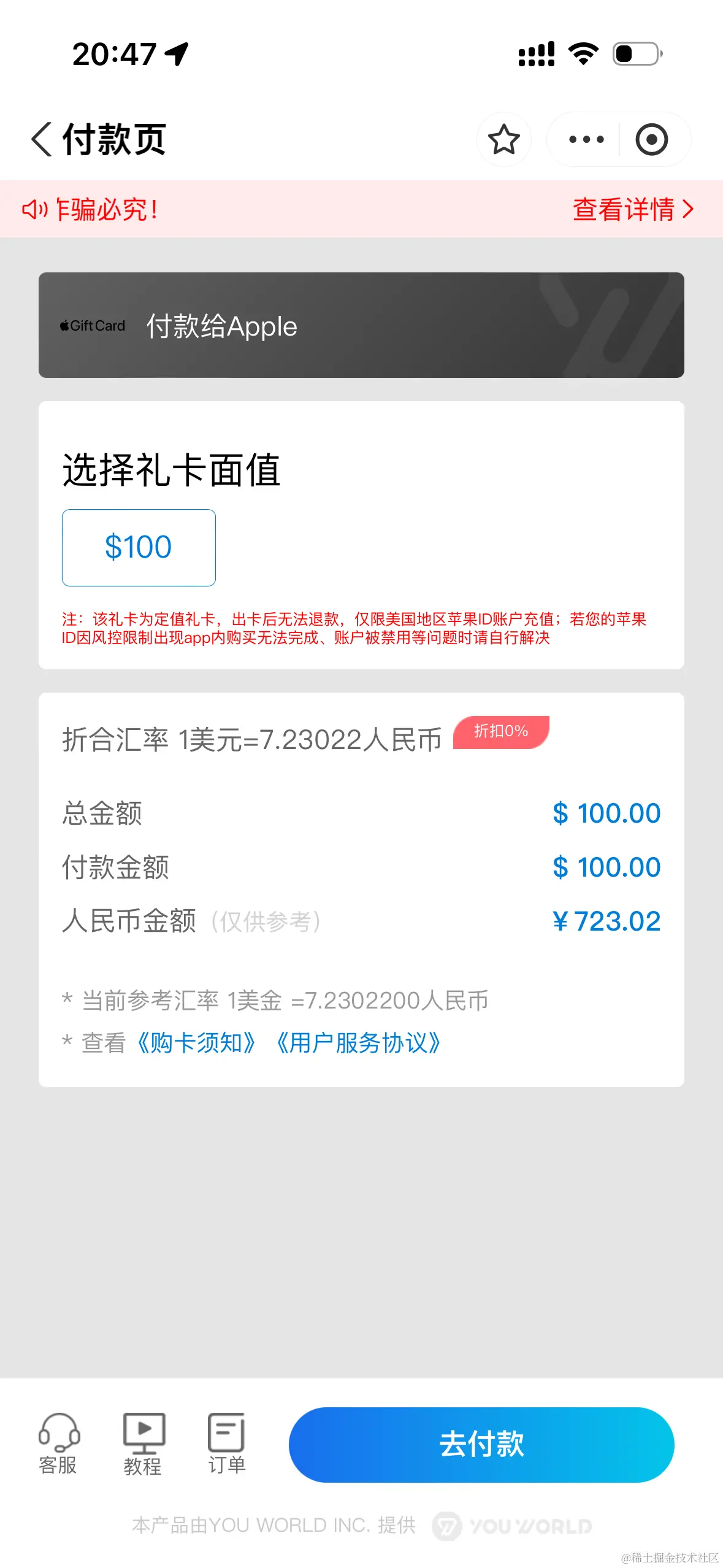Image resolution: width=723 pixels, height=1568 pixels.
Task: Open the 《购卡须知》 link
Action: [x=196, y=1043]
